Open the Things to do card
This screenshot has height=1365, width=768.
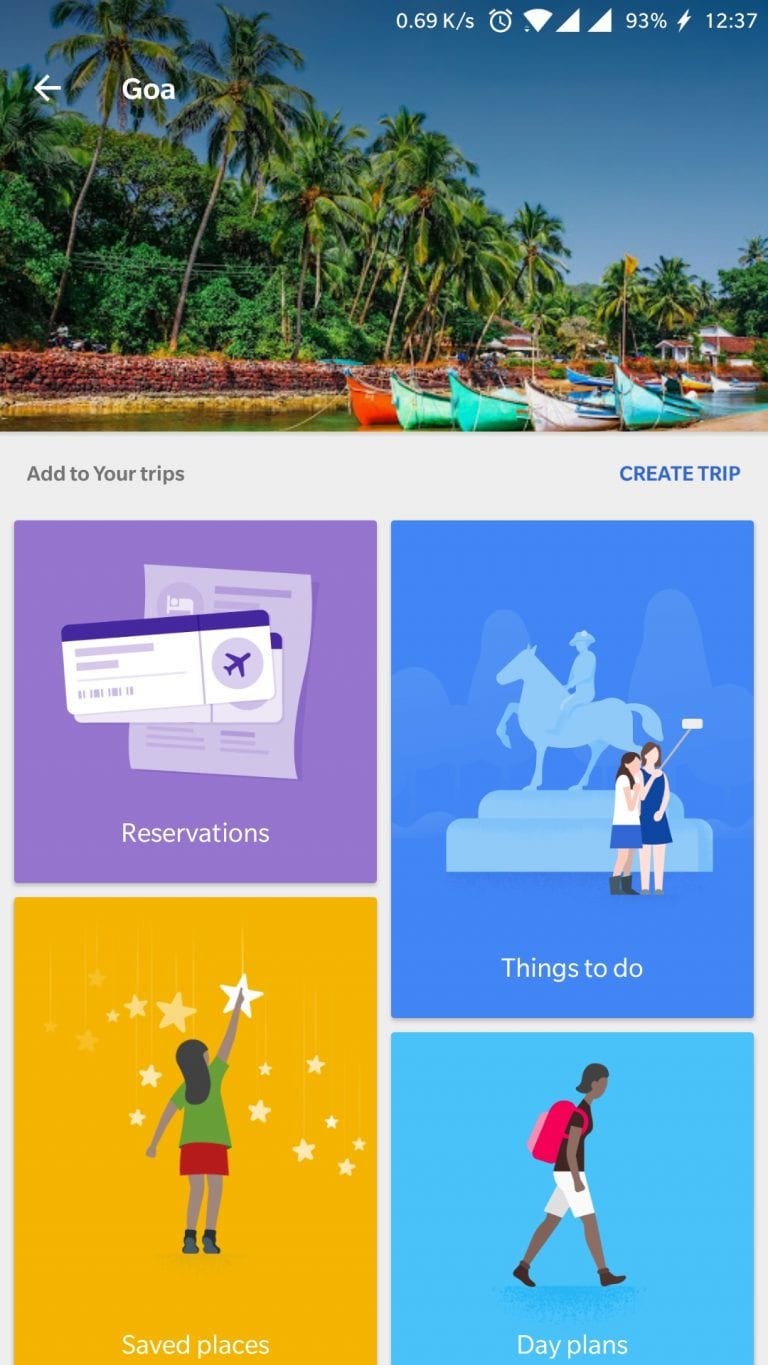point(572,769)
